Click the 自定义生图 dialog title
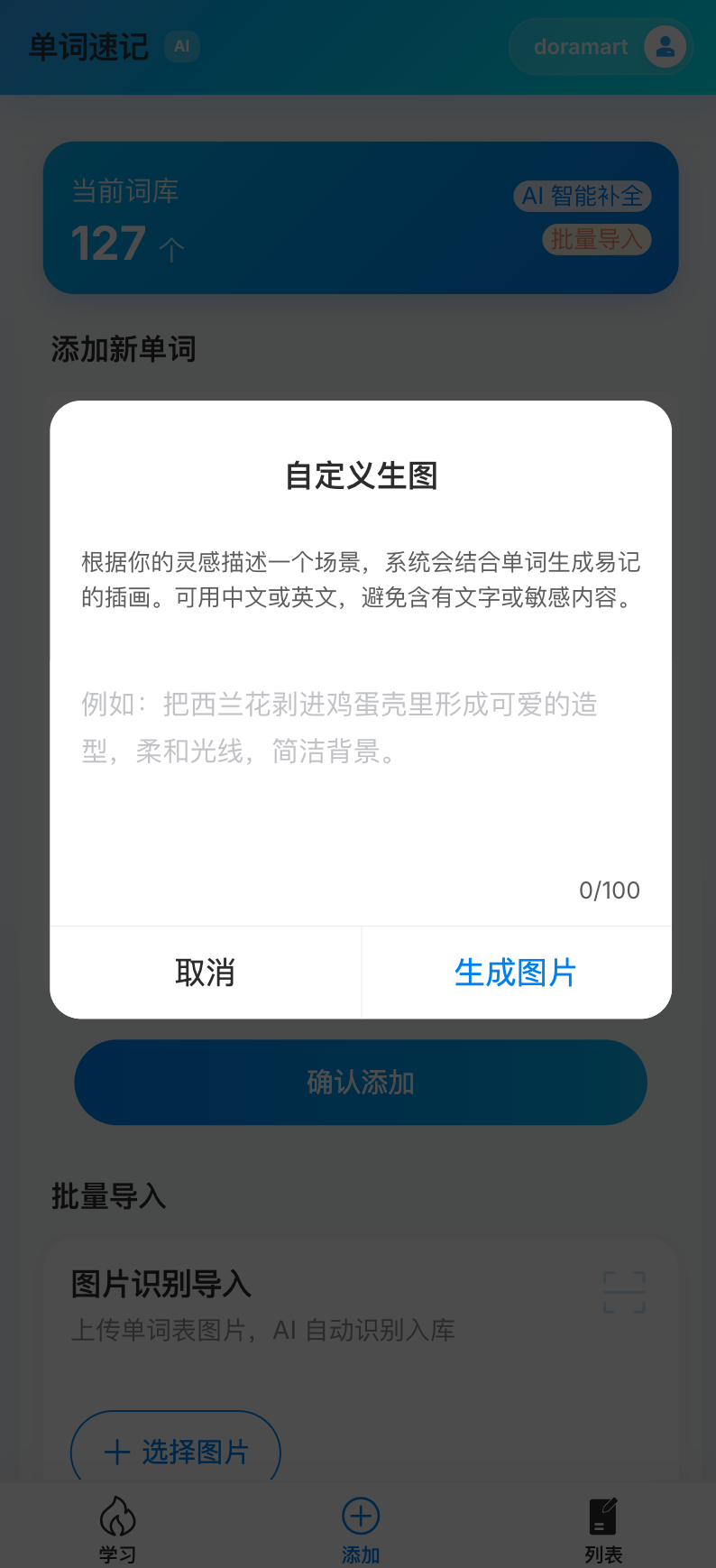 pyautogui.click(x=360, y=476)
